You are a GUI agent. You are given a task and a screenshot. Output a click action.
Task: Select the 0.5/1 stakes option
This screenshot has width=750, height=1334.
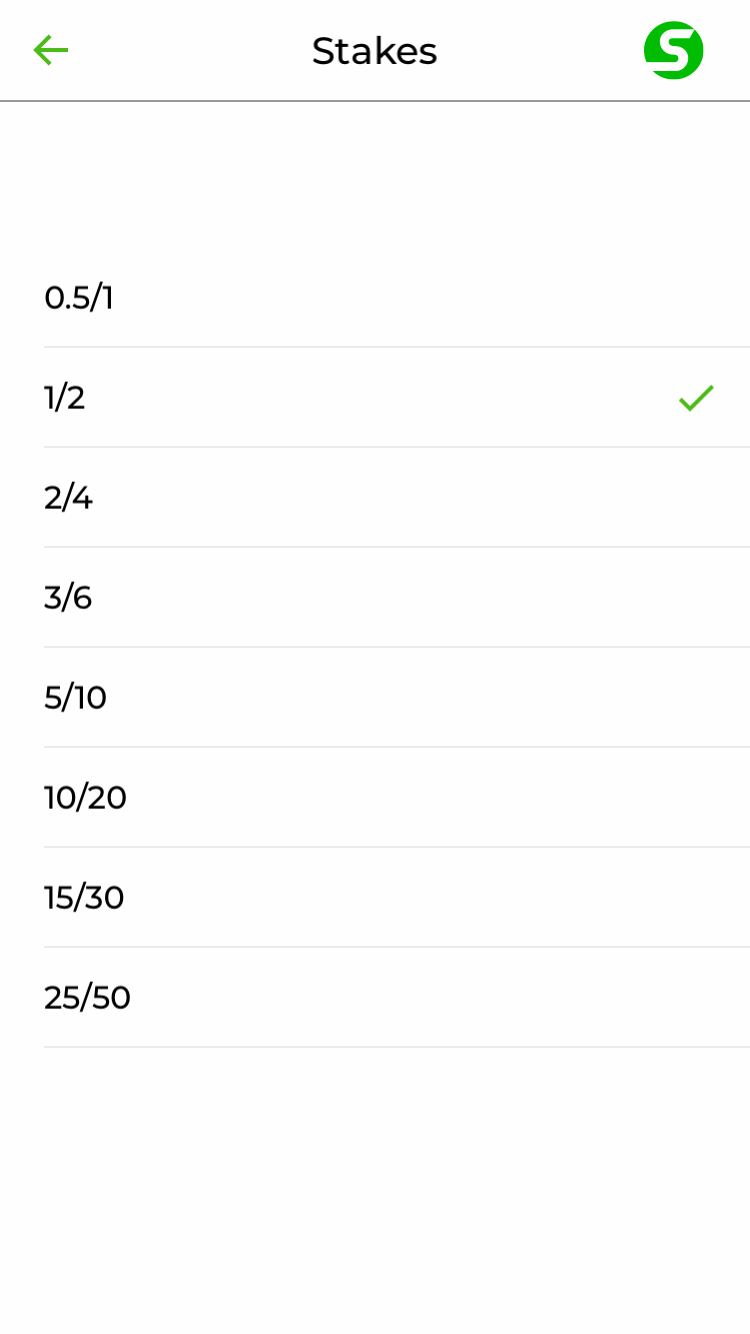(x=397, y=298)
